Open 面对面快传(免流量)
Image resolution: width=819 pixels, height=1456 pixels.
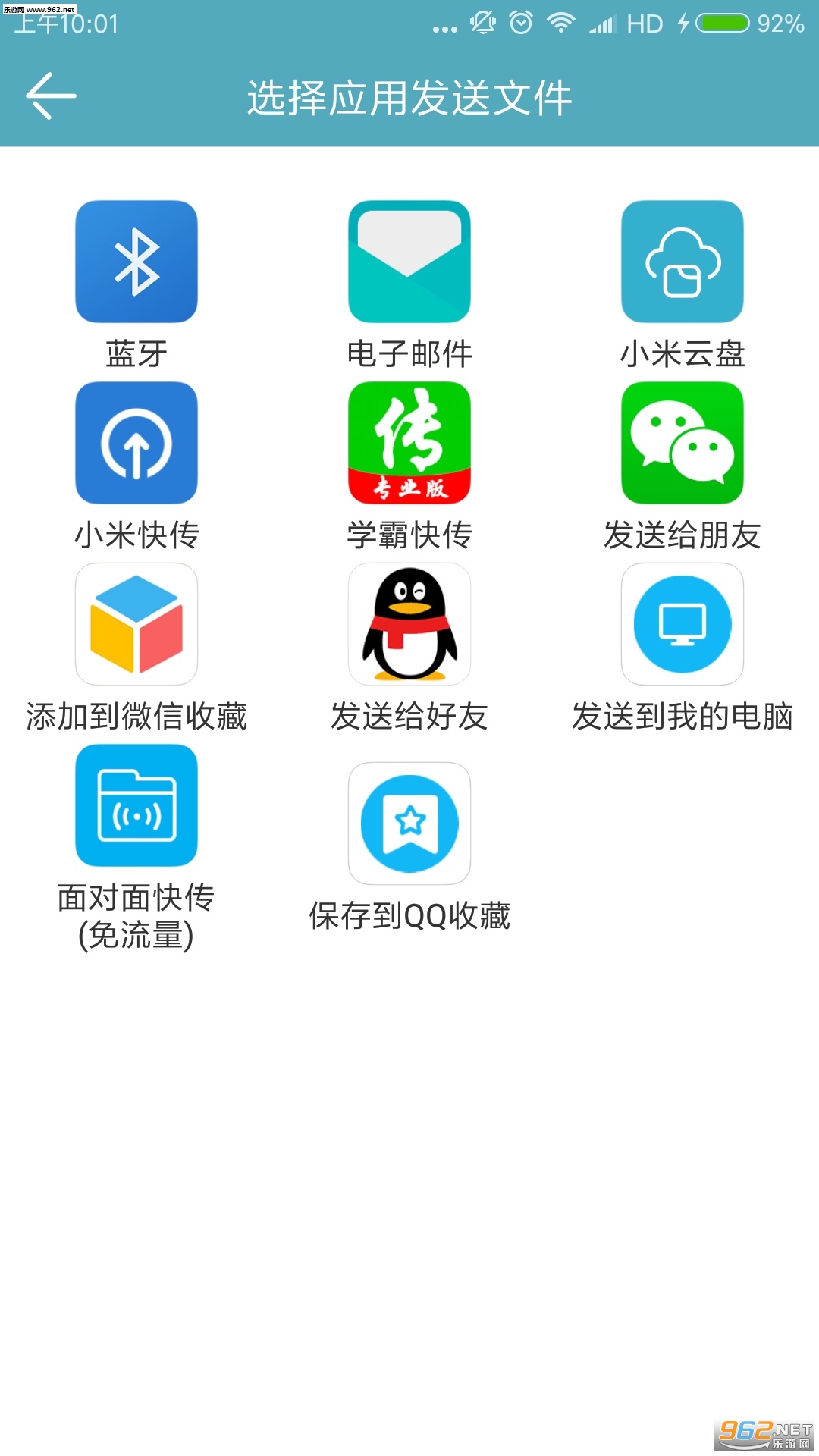tap(136, 805)
